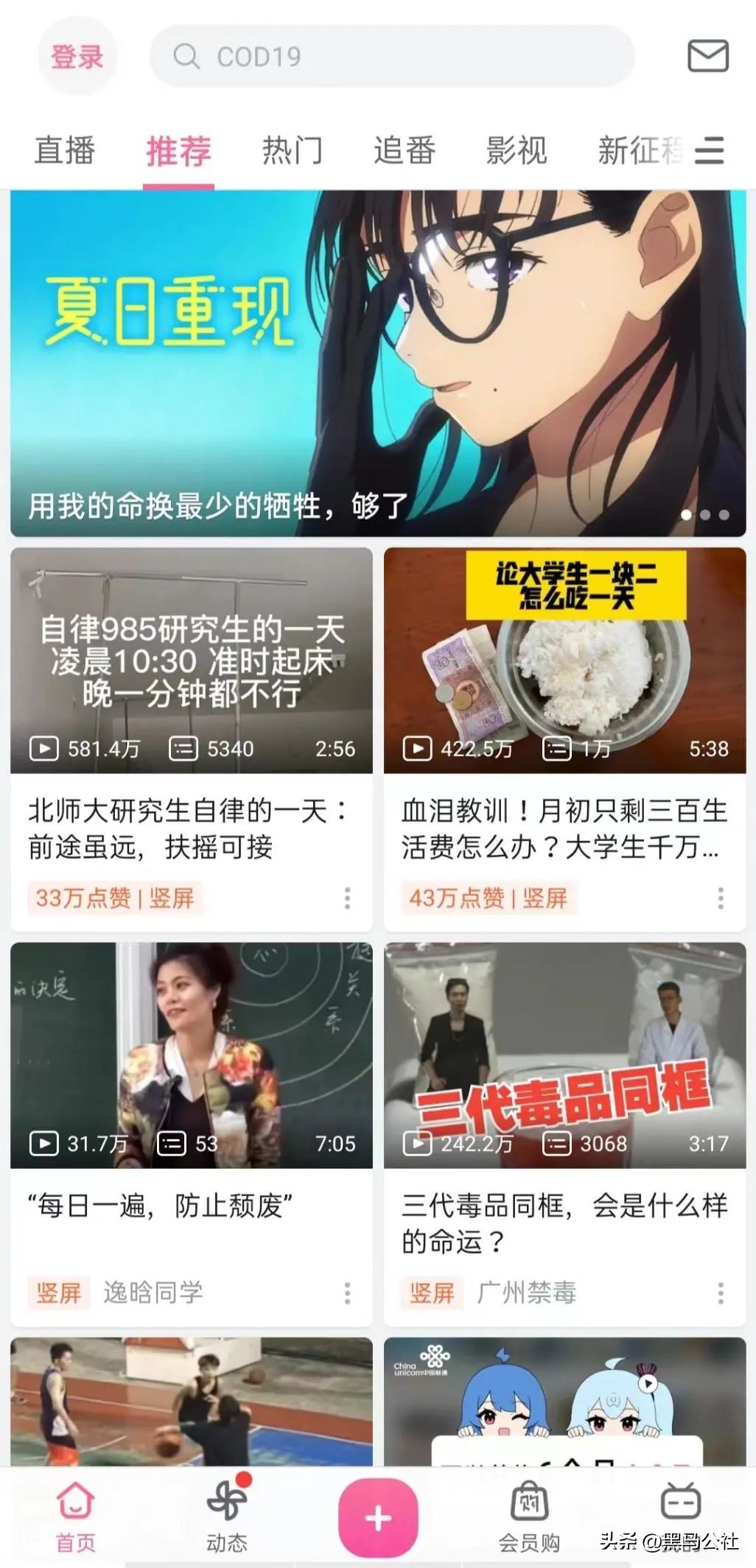
Task: Tap the 竖屏 tag on 逸晗同学 video
Action: 60,1293
